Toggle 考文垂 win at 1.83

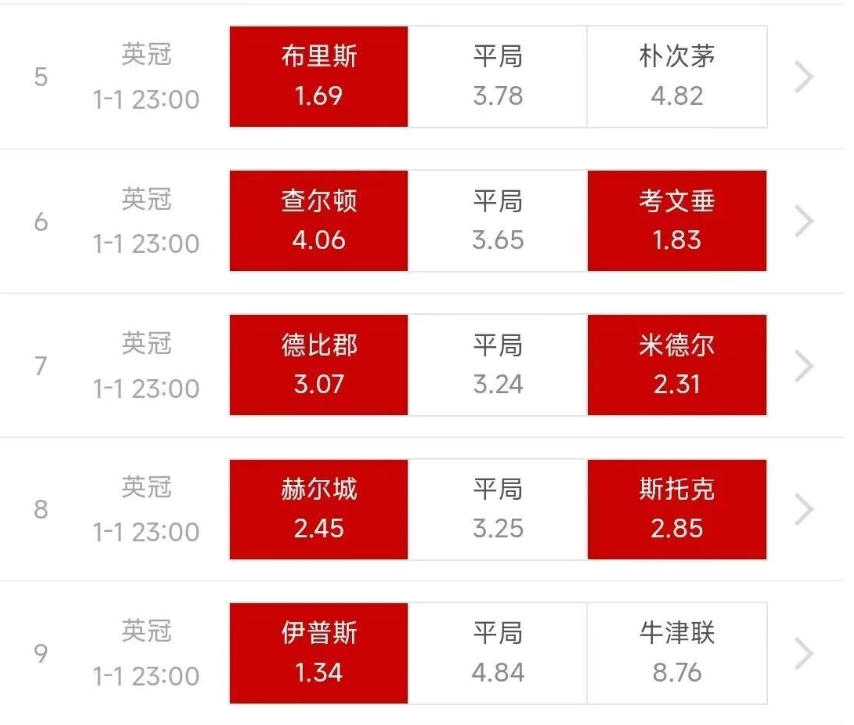pos(677,221)
